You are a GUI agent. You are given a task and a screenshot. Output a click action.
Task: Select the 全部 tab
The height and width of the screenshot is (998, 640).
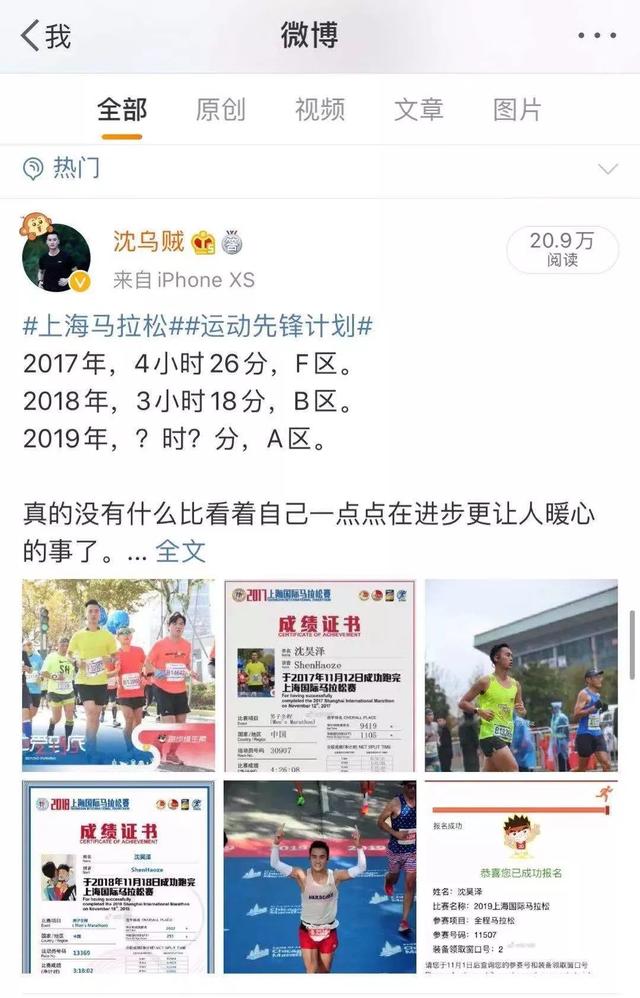pyautogui.click(x=122, y=109)
